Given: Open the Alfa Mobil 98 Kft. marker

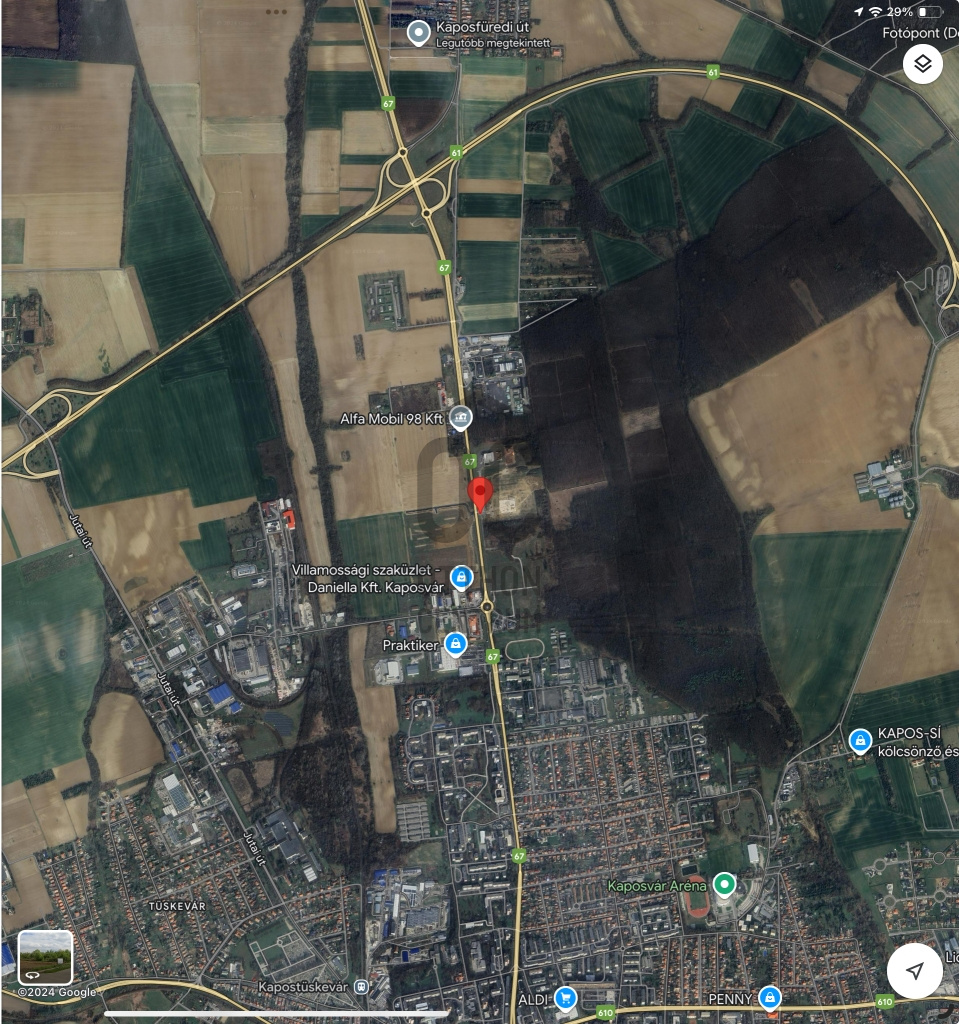Looking at the screenshot, I should click(x=460, y=417).
